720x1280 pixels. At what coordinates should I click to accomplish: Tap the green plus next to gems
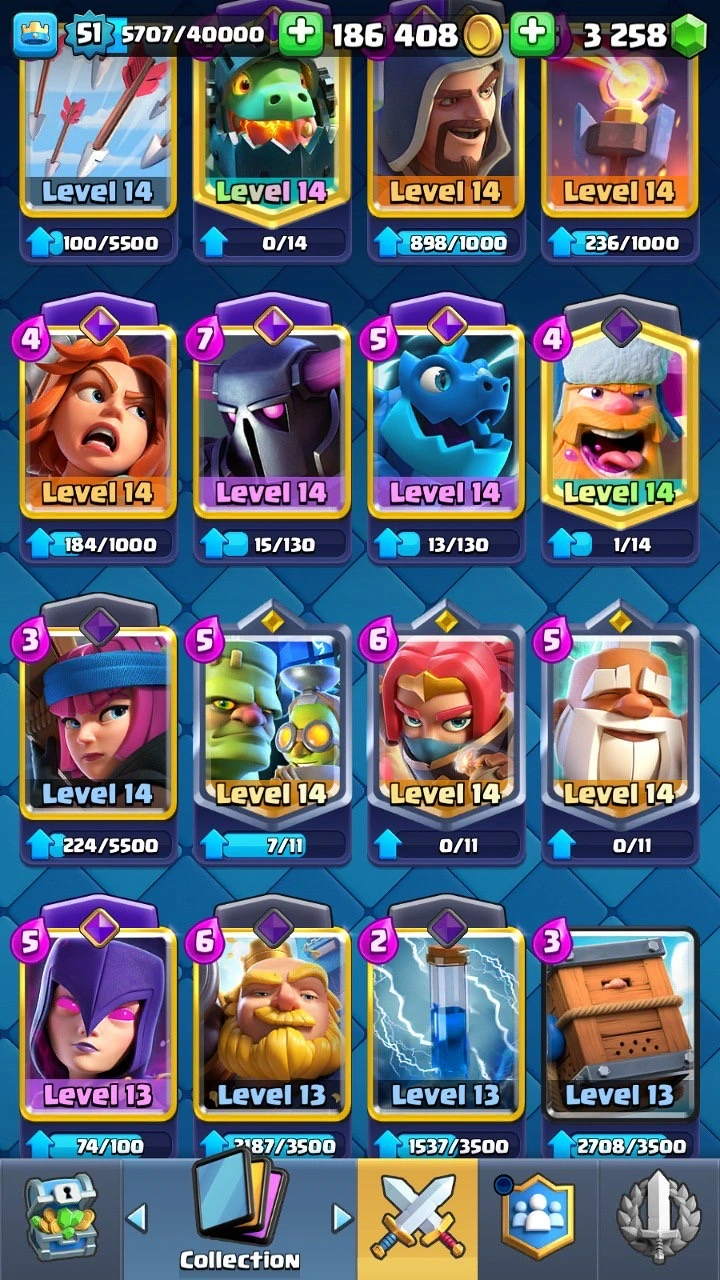(x=533, y=36)
